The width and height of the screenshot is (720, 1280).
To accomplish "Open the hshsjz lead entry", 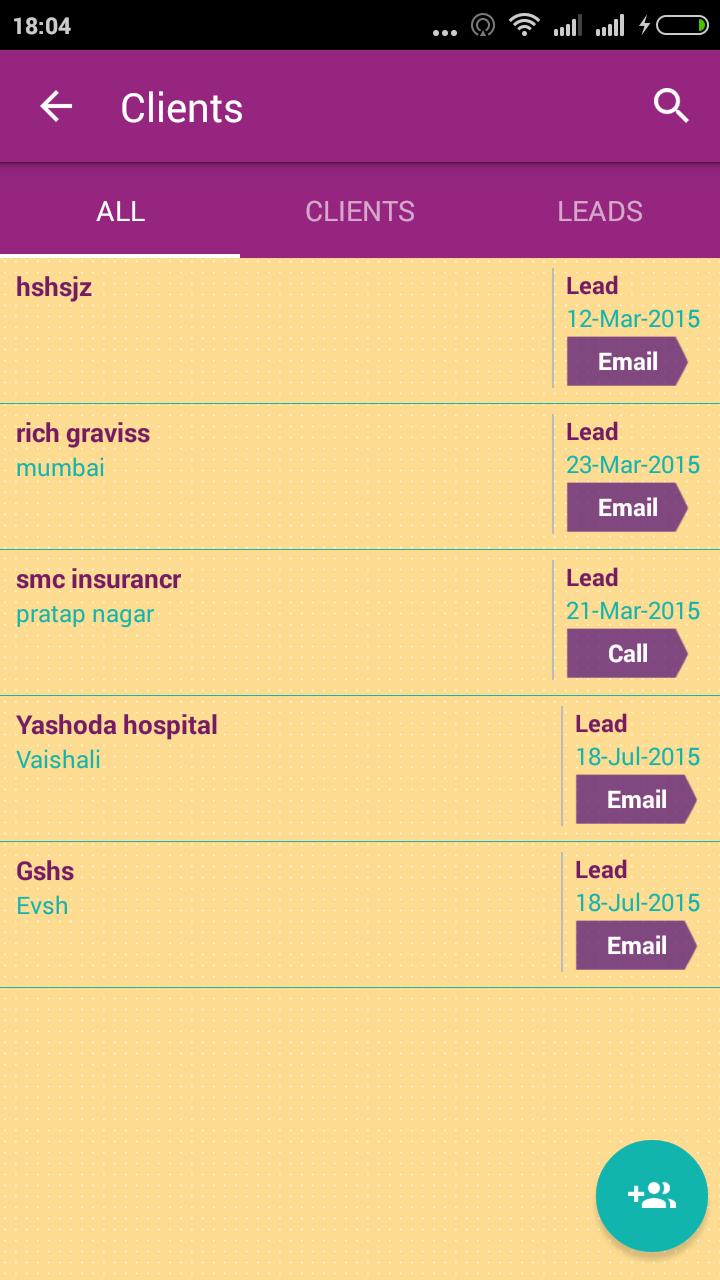I will [270, 330].
